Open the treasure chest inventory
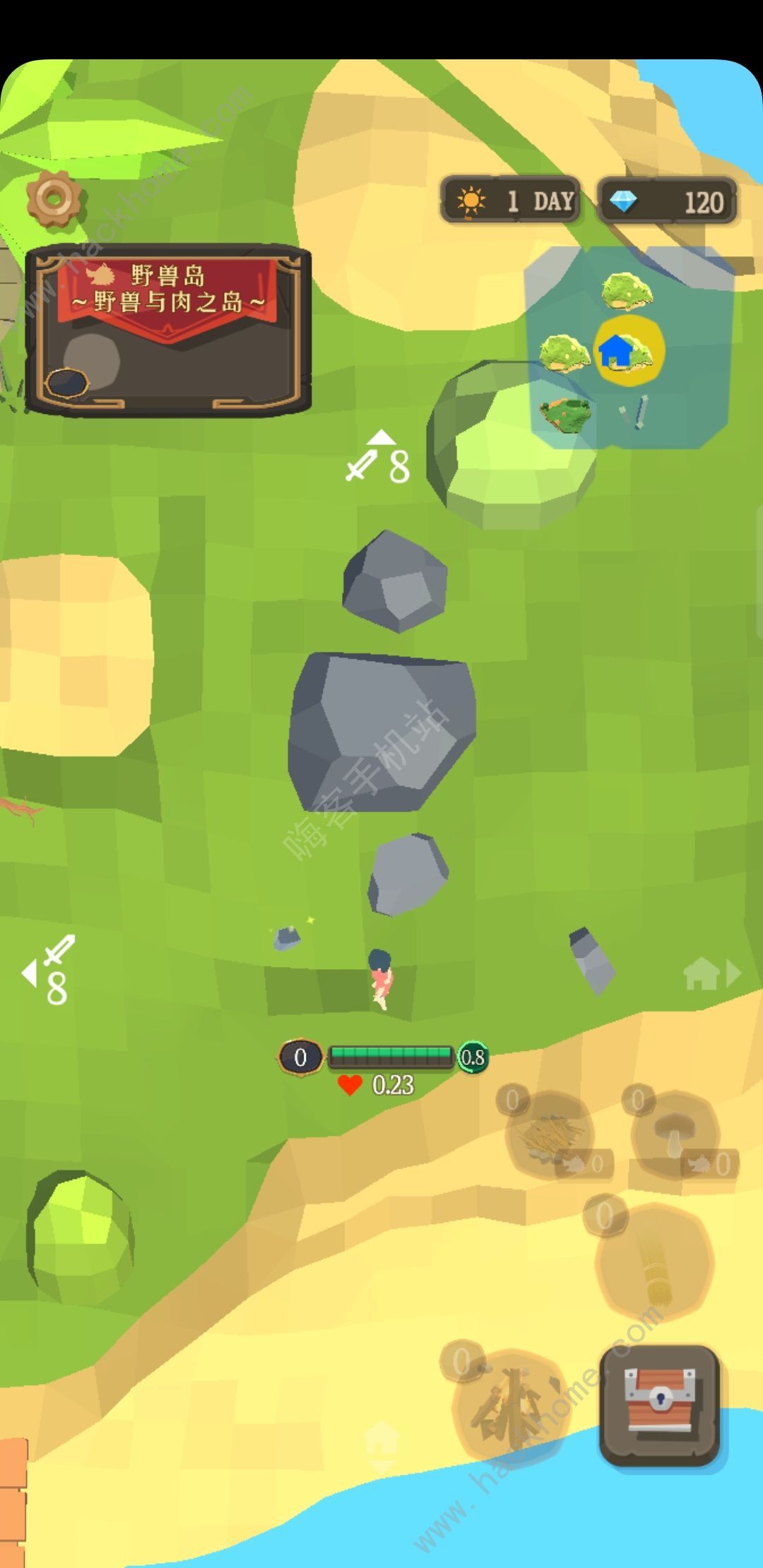763x1568 pixels. pyautogui.click(x=659, y=1405)
